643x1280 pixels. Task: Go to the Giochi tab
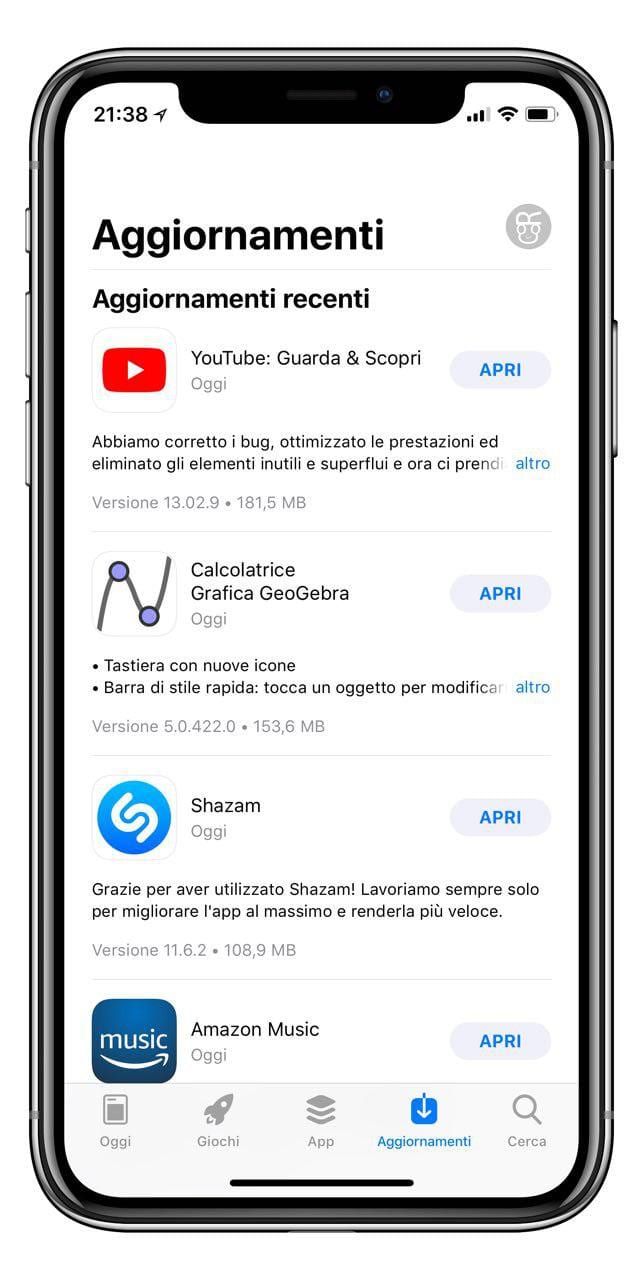218,1121
